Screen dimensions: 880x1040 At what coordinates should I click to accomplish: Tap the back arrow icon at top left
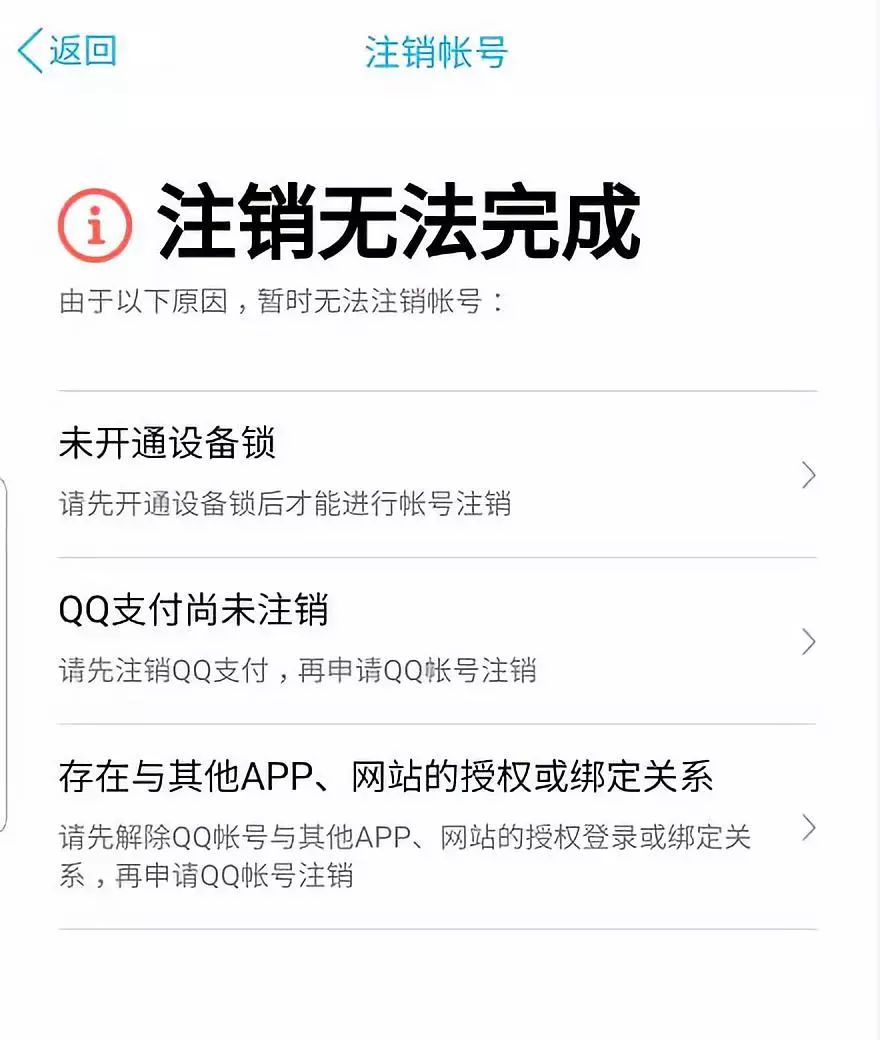pyautogui.click(x=30, y=51)
